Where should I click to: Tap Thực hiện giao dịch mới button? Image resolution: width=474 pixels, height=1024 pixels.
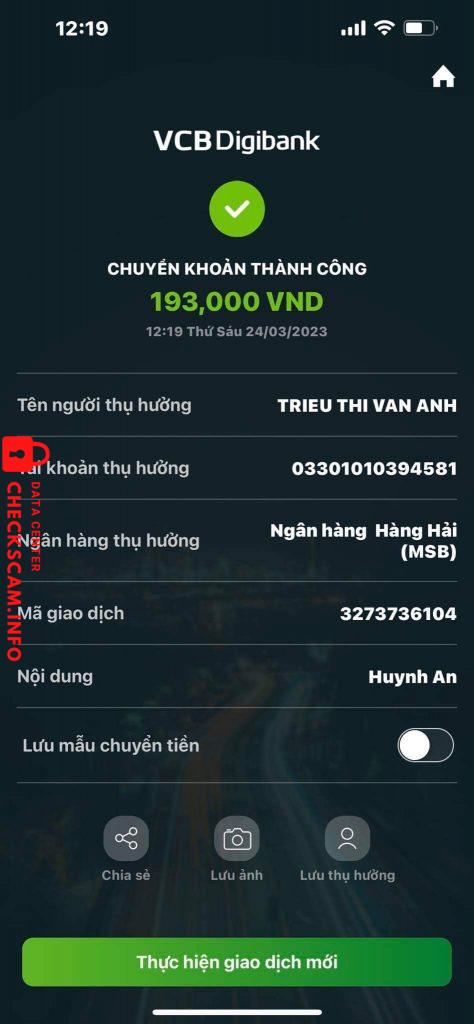click(237, 962)
